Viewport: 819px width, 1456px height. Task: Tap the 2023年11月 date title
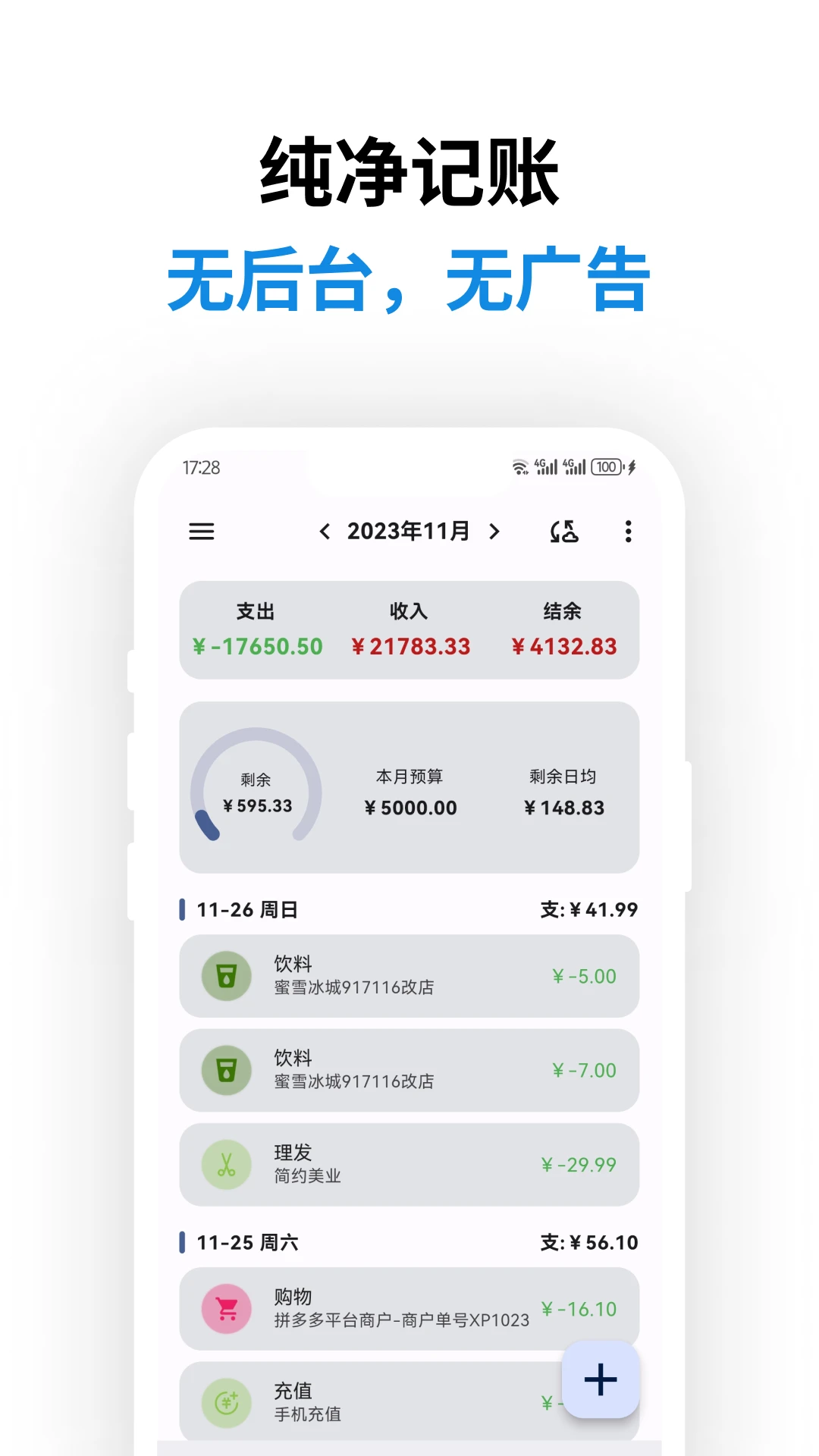click(x=409, y=532)
